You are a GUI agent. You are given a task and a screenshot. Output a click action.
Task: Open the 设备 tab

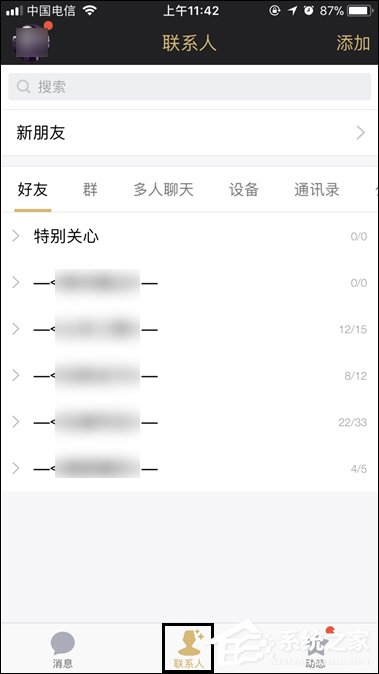(244, 190)
